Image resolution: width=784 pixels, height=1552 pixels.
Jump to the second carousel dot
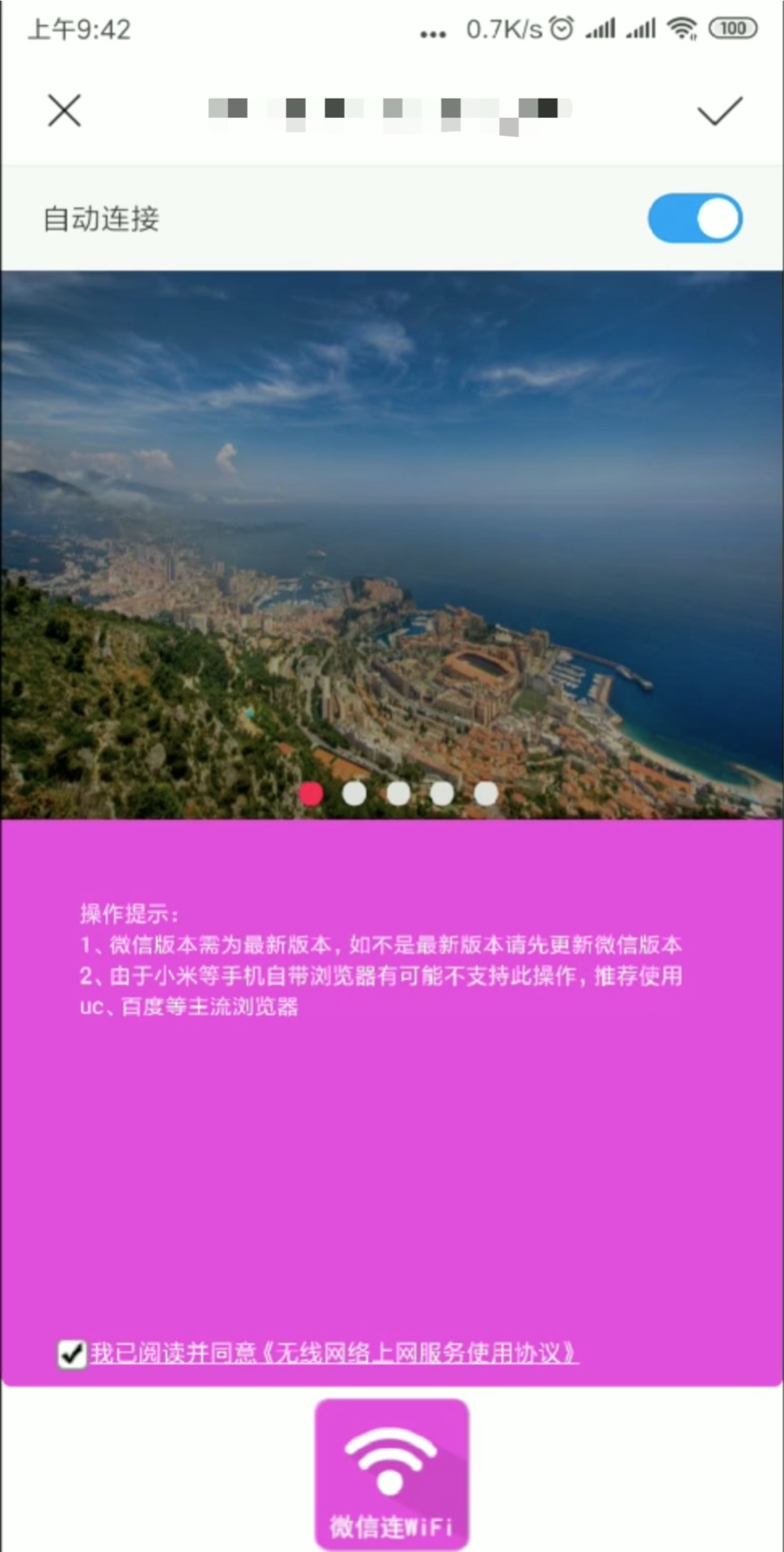pos(354,793)
